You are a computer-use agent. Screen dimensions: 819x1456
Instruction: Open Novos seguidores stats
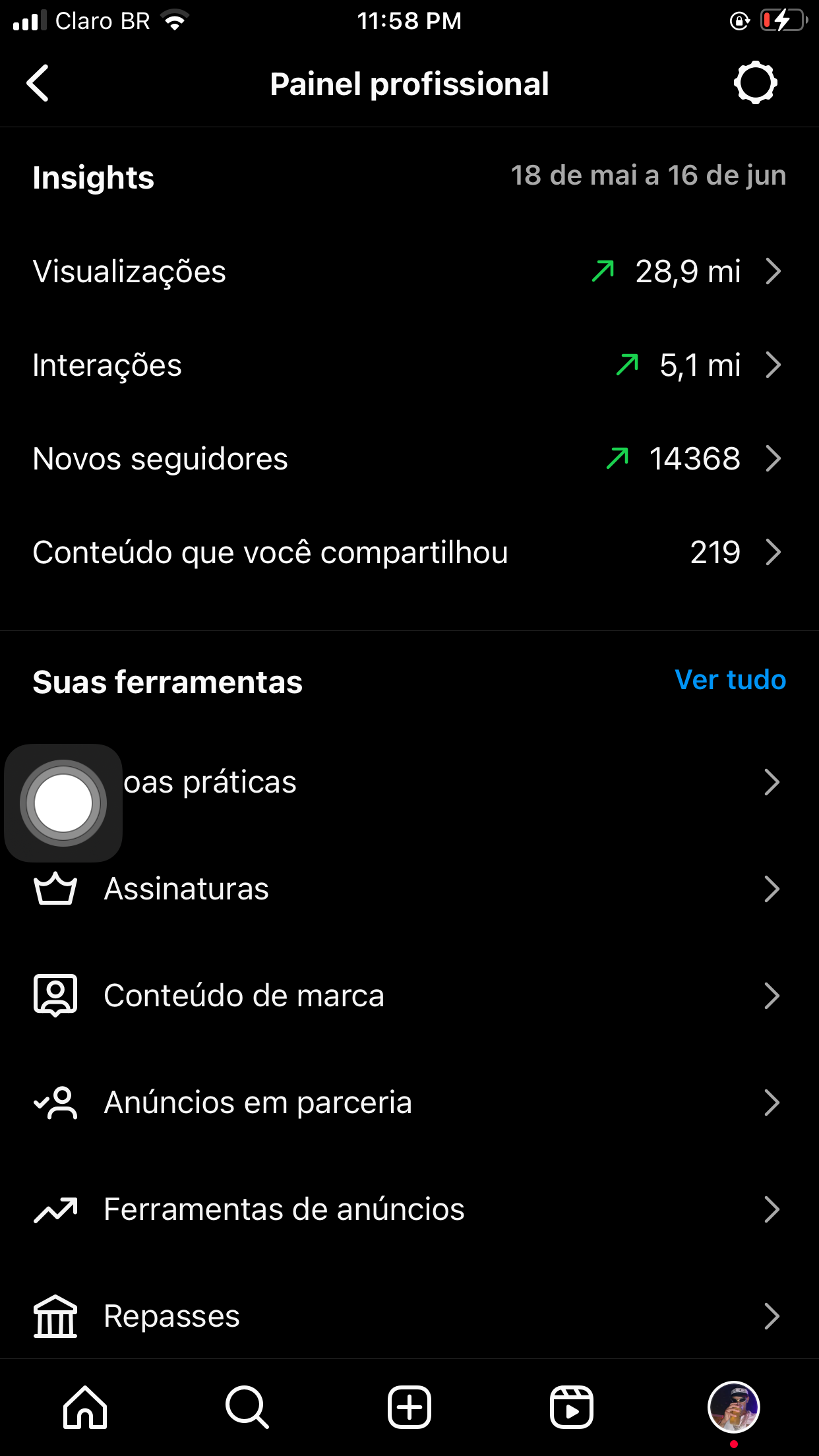[x=409, y=459]
